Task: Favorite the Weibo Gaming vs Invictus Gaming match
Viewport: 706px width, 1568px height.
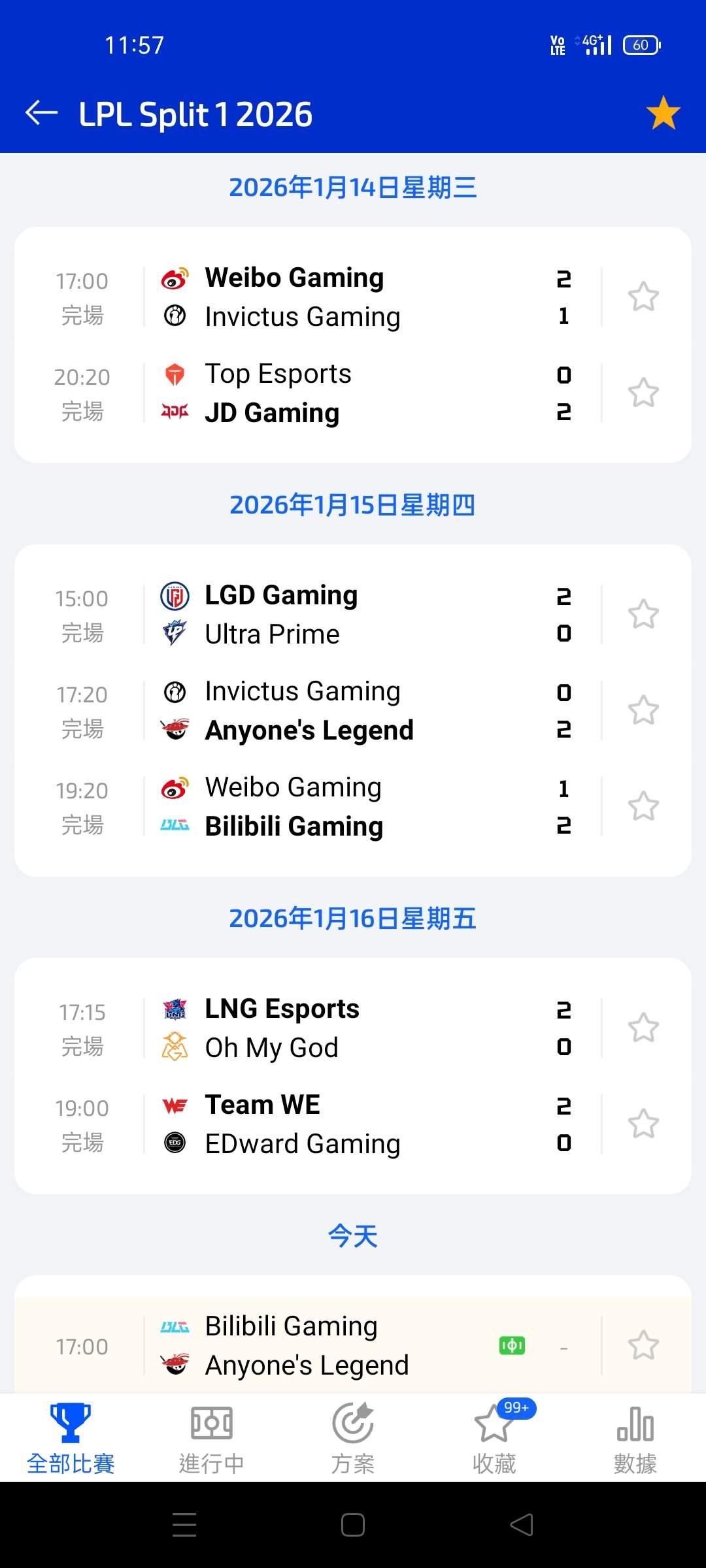Action: point(643,297)
